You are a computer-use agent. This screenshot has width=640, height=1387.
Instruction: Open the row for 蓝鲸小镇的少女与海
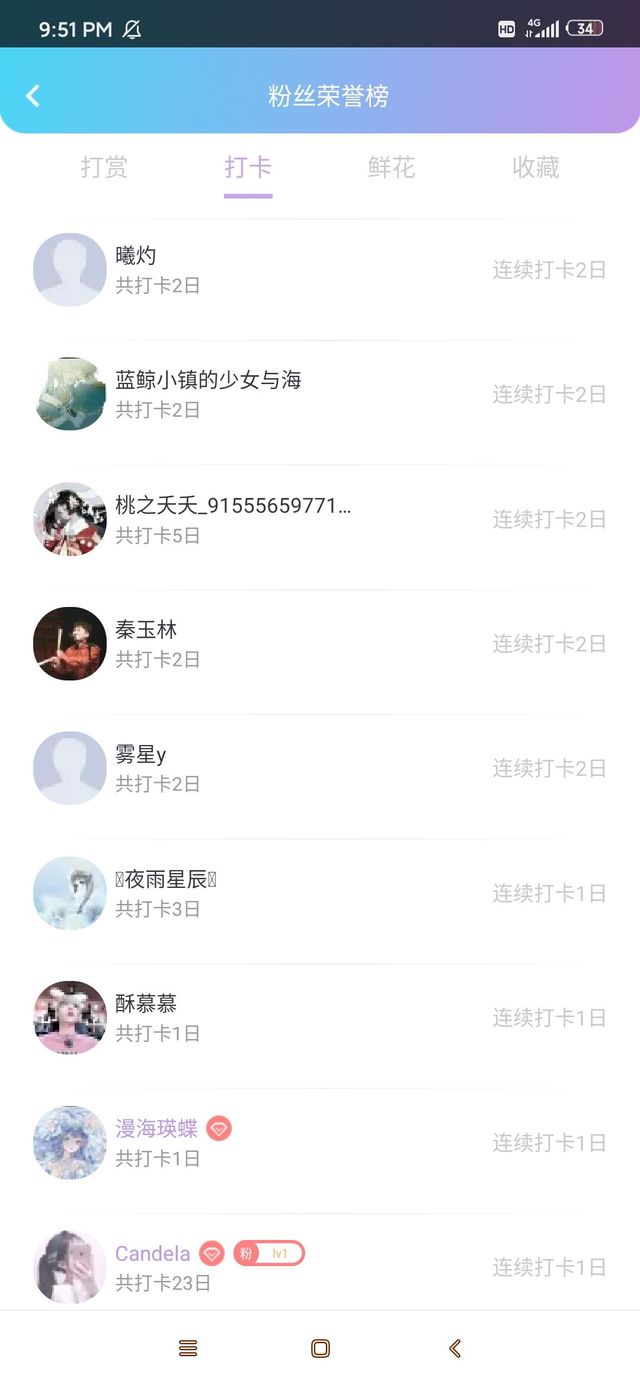pos(320,394)
